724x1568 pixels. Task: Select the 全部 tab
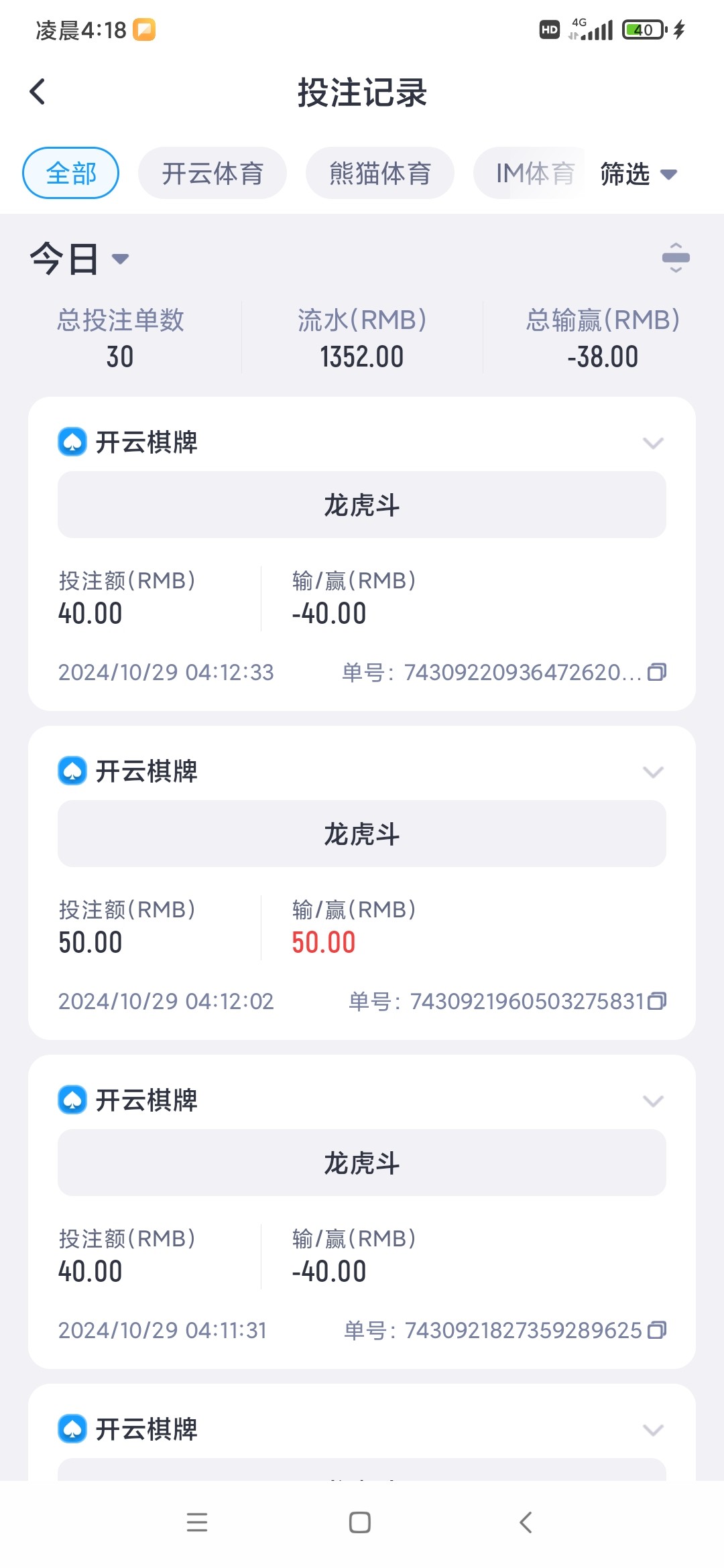[x=71, y=173]
